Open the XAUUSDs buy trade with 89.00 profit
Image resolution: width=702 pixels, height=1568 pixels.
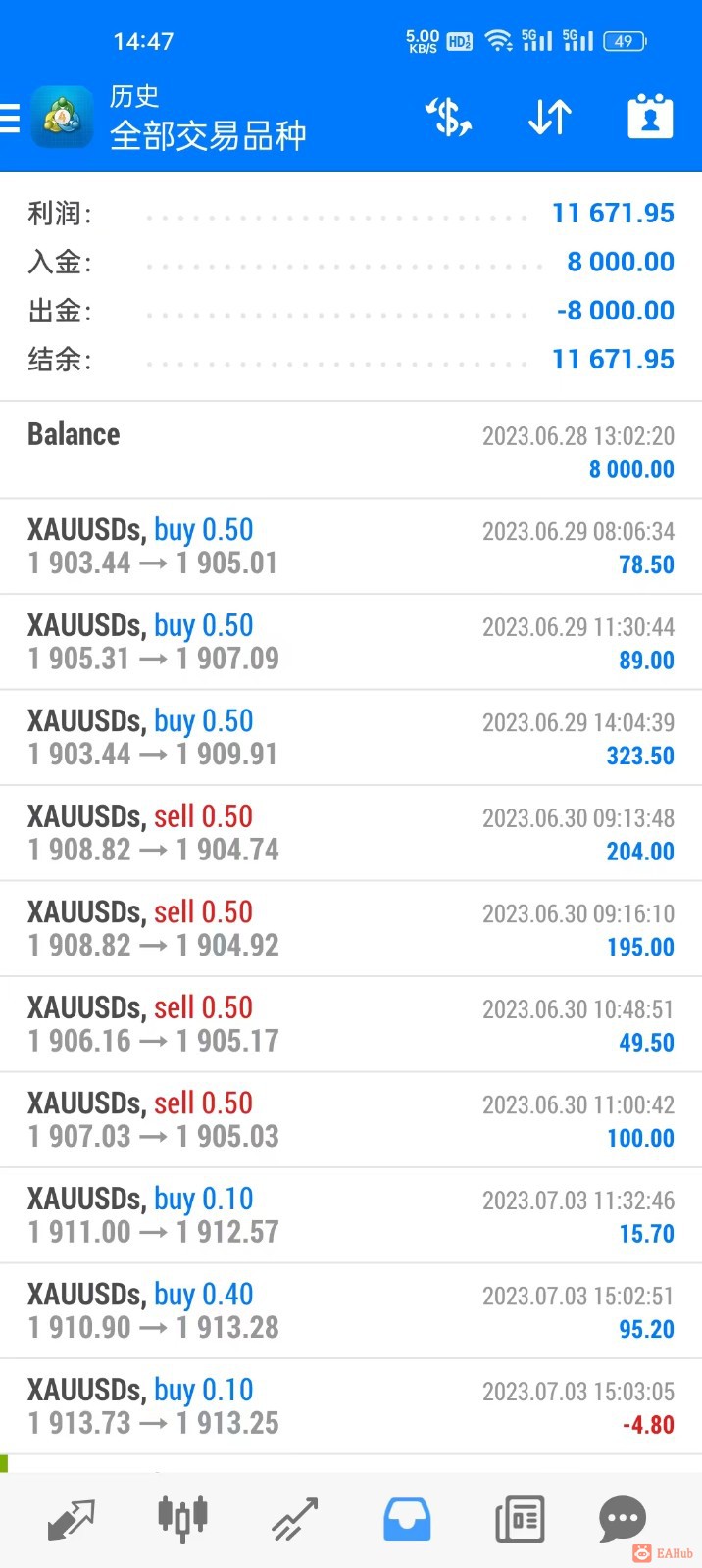pyautogui.click(x=351, y=642)
